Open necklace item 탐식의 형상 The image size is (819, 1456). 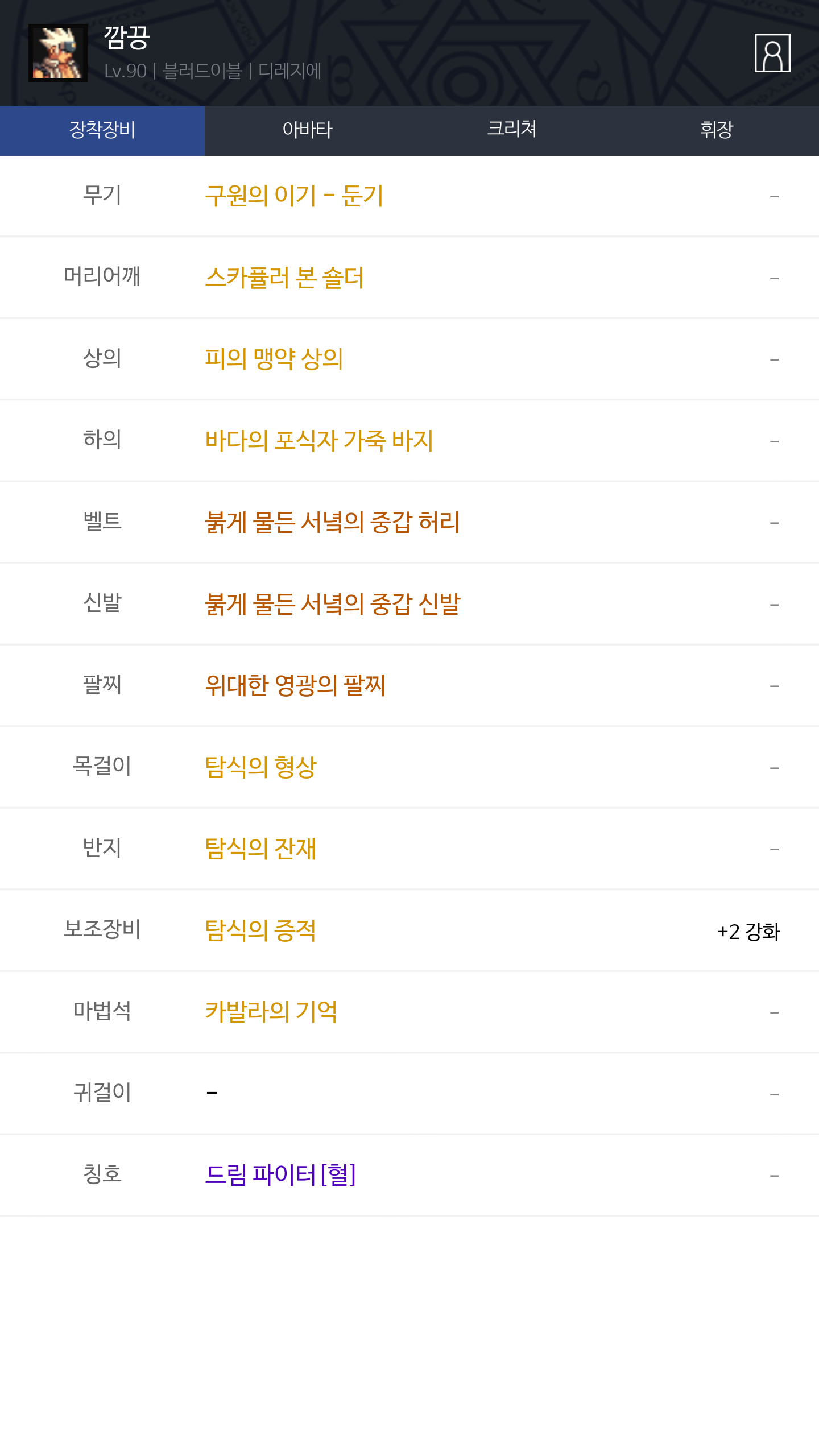[260, 768]
